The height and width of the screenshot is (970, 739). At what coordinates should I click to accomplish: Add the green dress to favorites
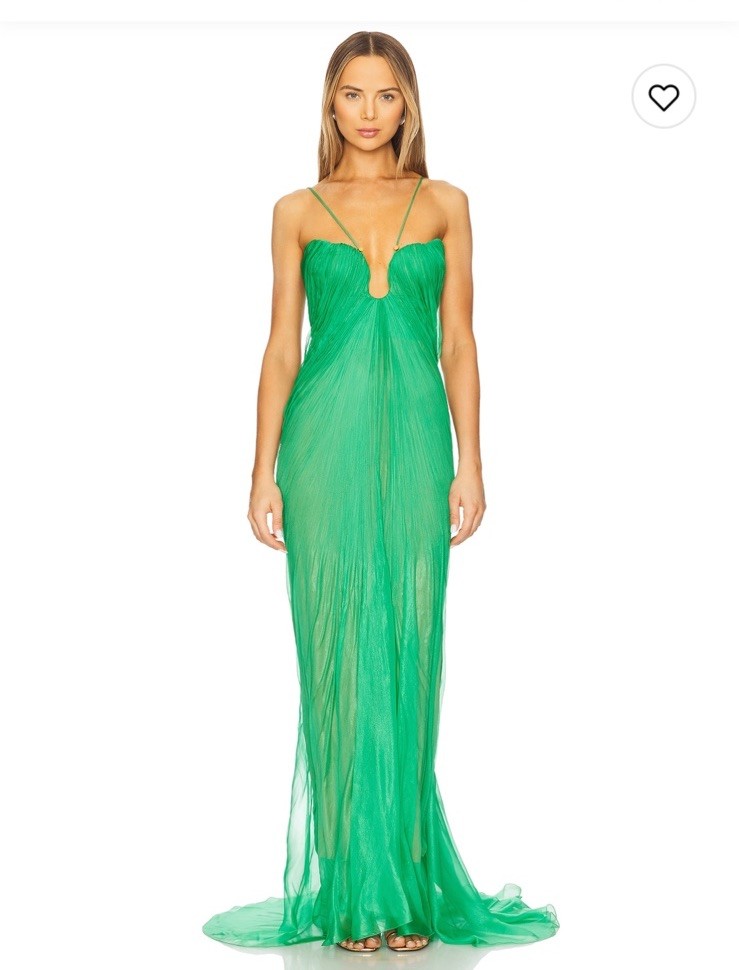[x=663, y=97]
